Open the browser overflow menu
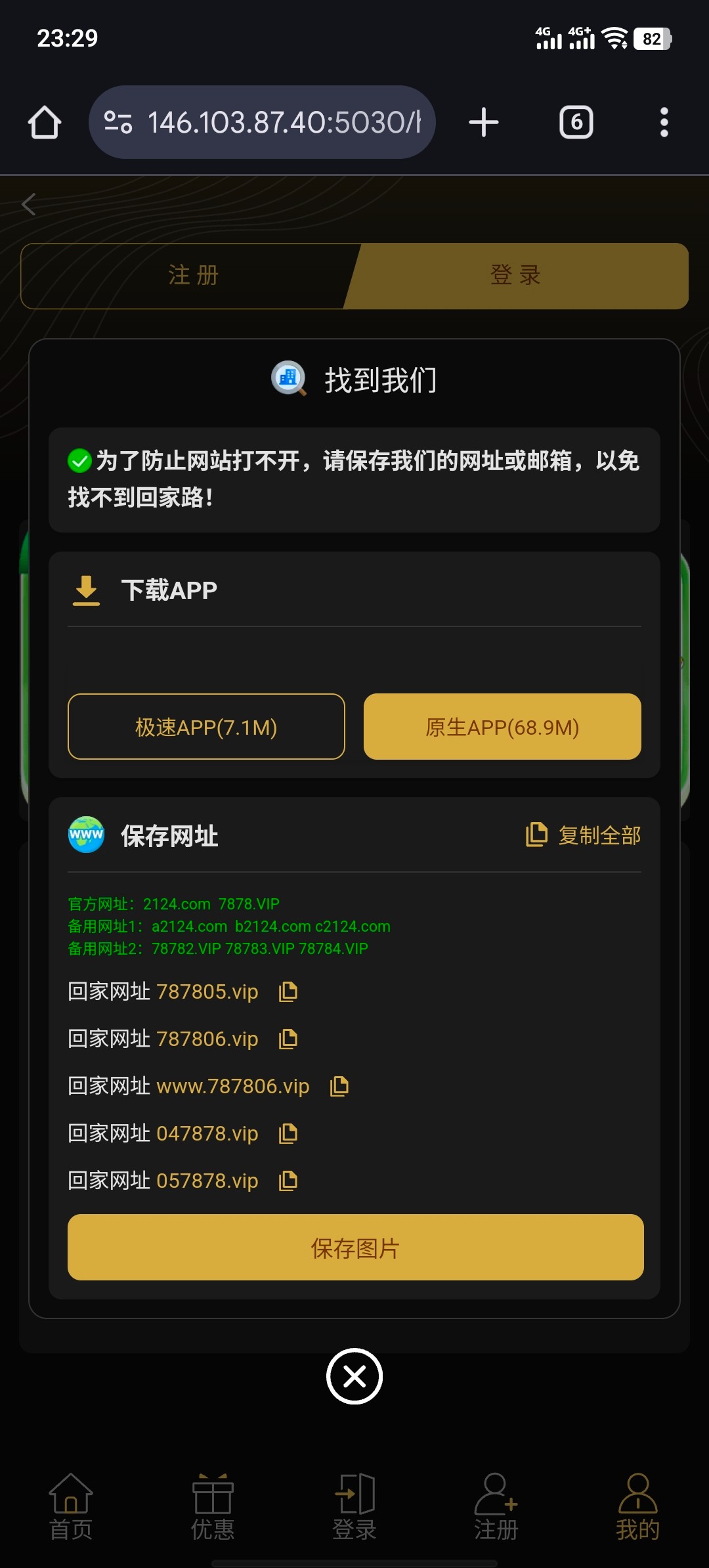The height and width of the screenshot is (1568, 709). point(664,123)
